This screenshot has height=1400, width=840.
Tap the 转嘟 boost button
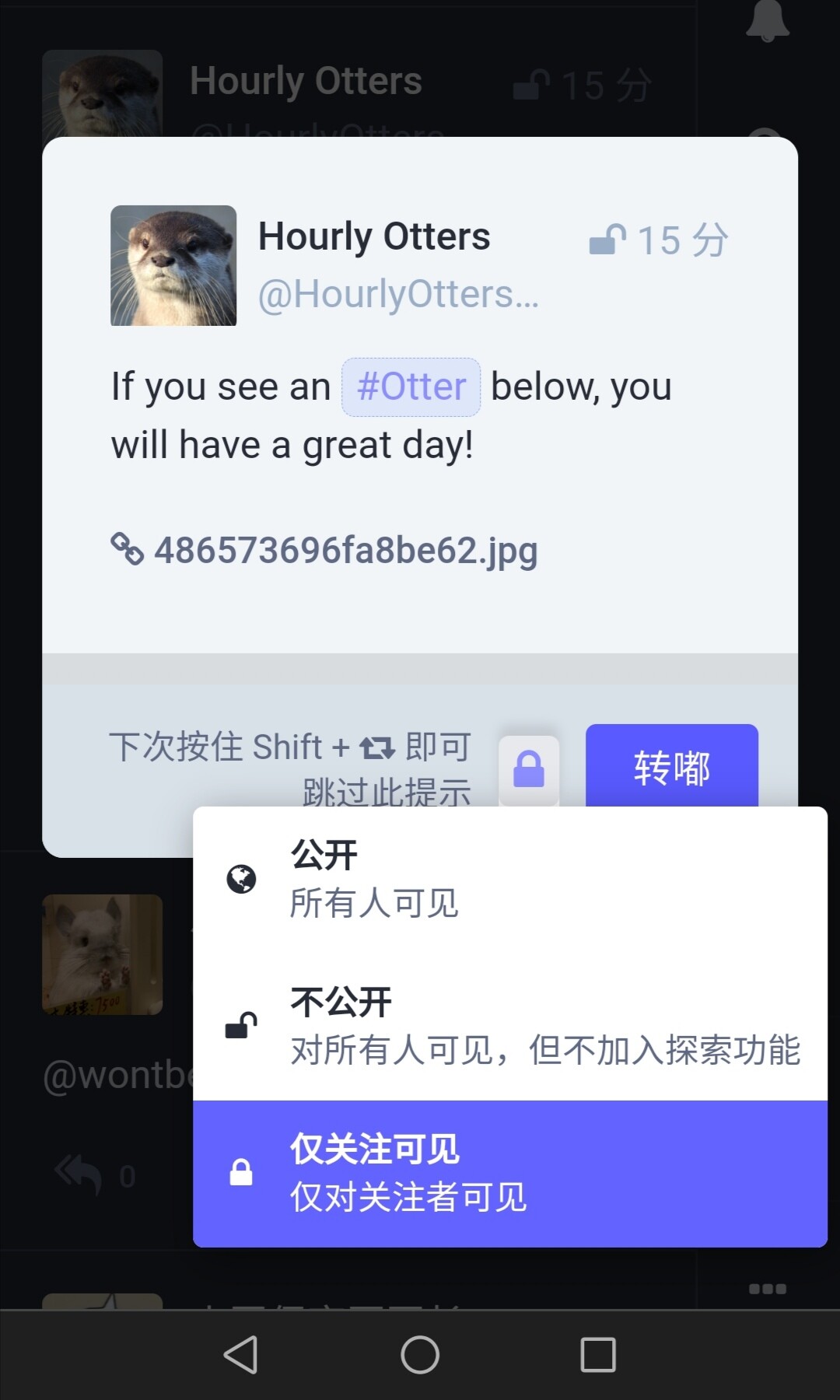pos(672,768)
